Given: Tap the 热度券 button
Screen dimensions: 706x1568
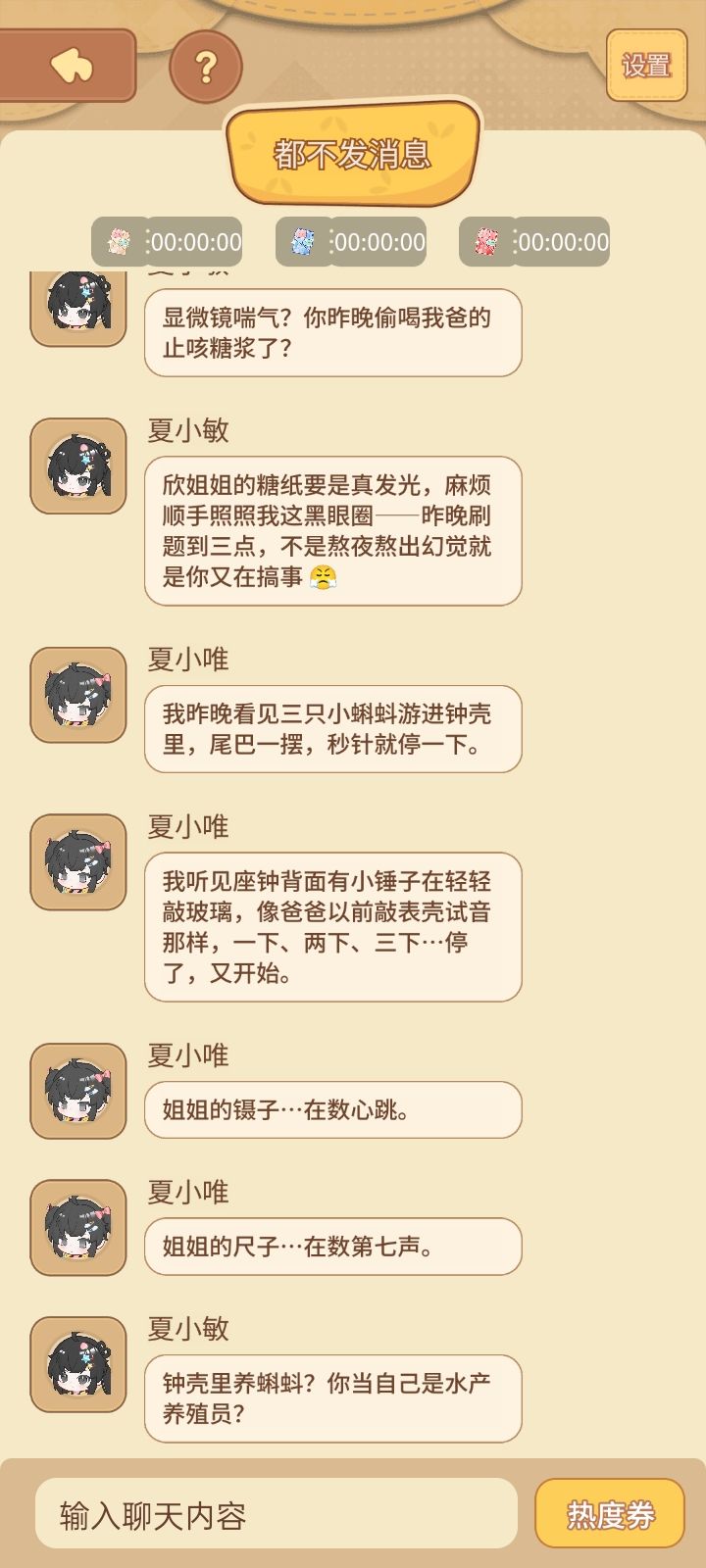Looking at the screenshot, I should [610, 1513].
